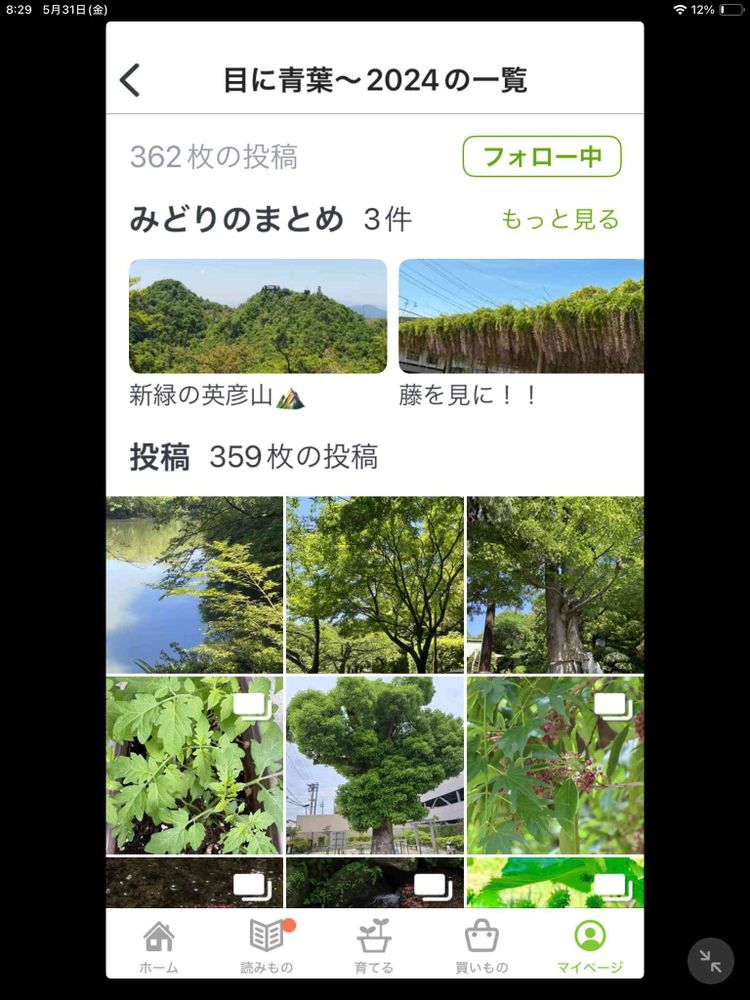This screenshot has height=1000, width=750.
Task: Tap the shrink arrows button
Action: pos(711,961)
